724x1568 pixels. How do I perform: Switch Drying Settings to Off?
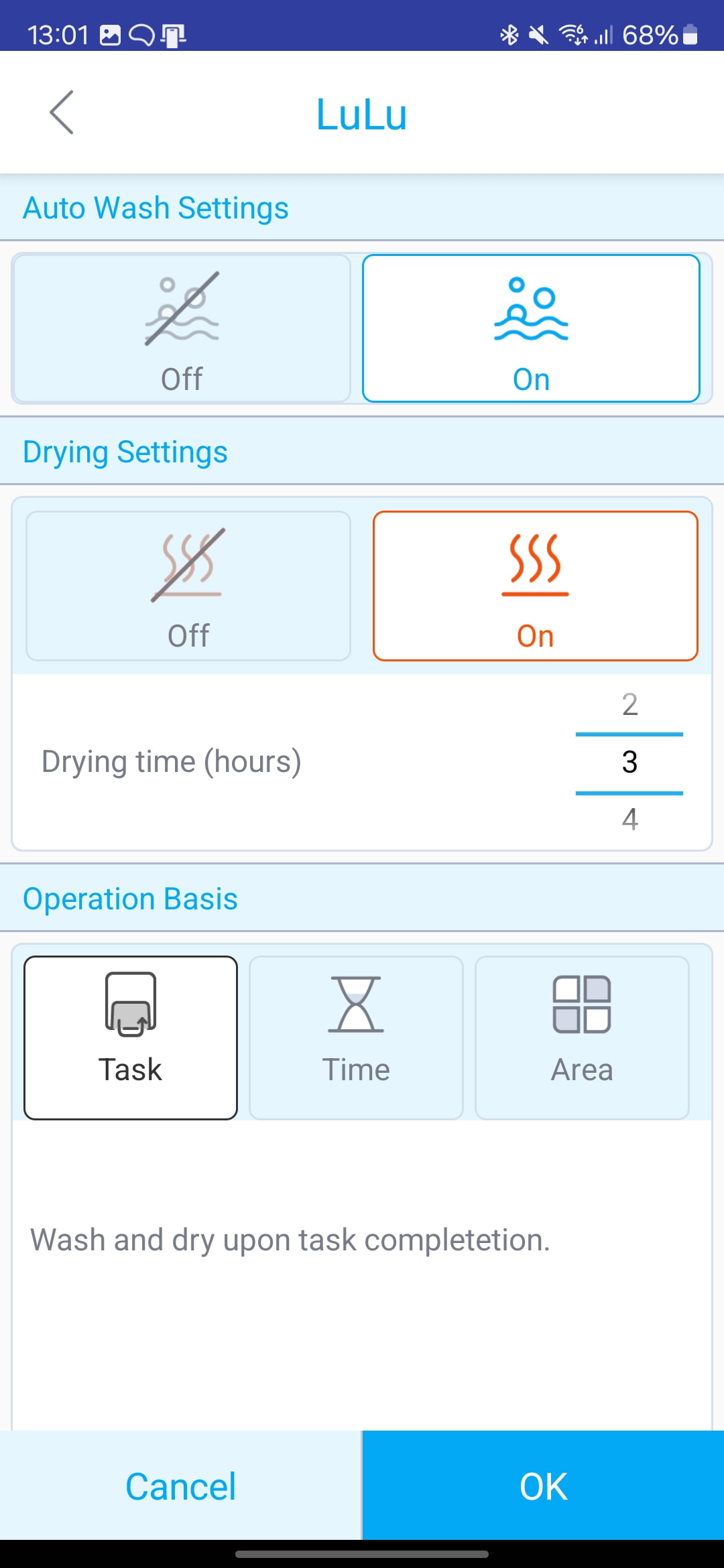tap(188, 586)
